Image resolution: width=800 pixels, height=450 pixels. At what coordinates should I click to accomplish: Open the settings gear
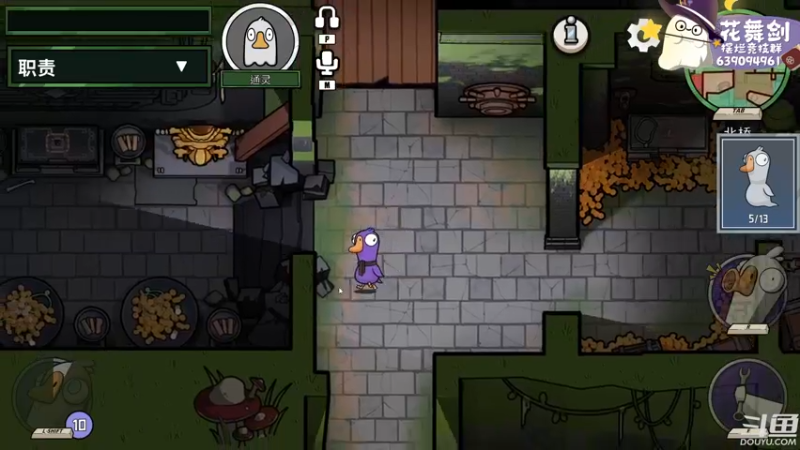(x=642, y=35)
